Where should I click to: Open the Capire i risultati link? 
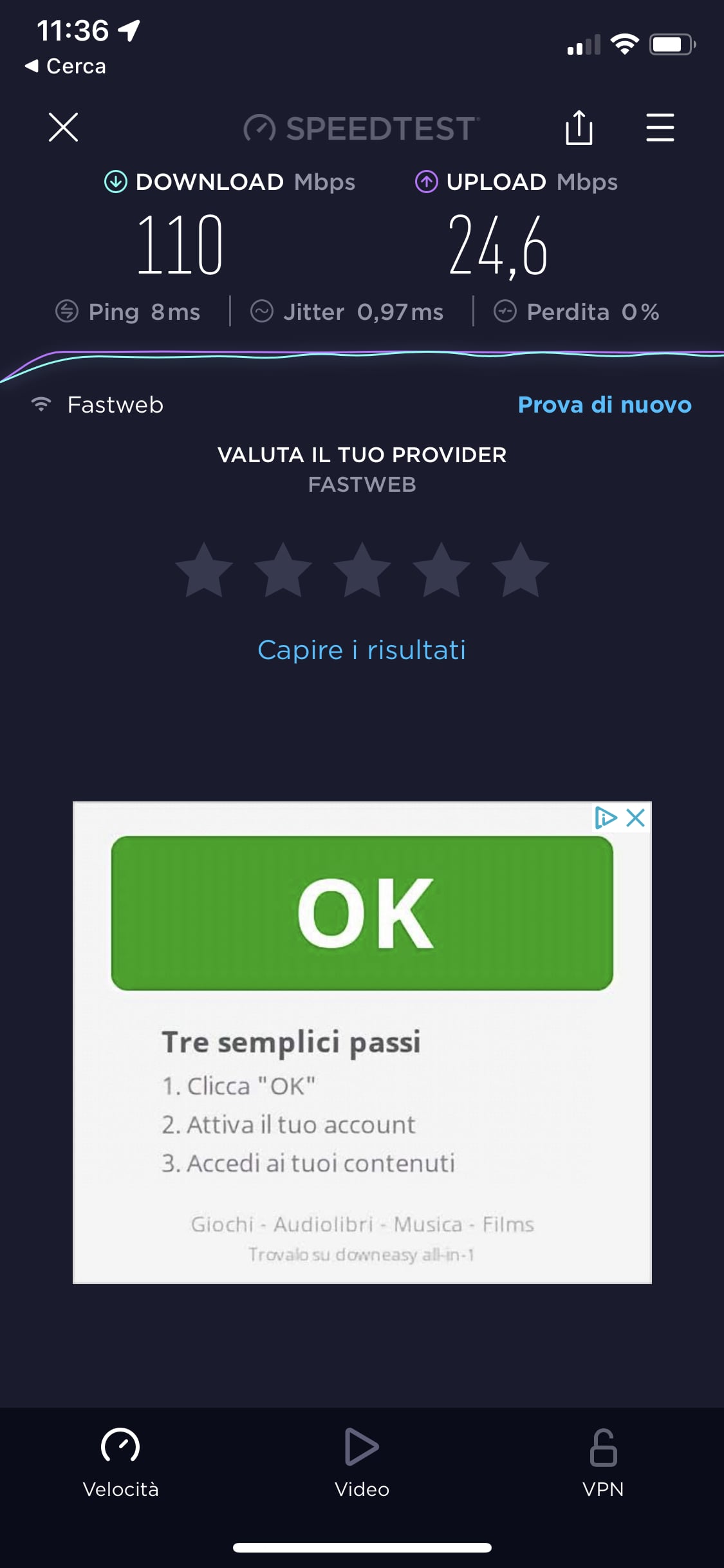click(x=362, y=649)
